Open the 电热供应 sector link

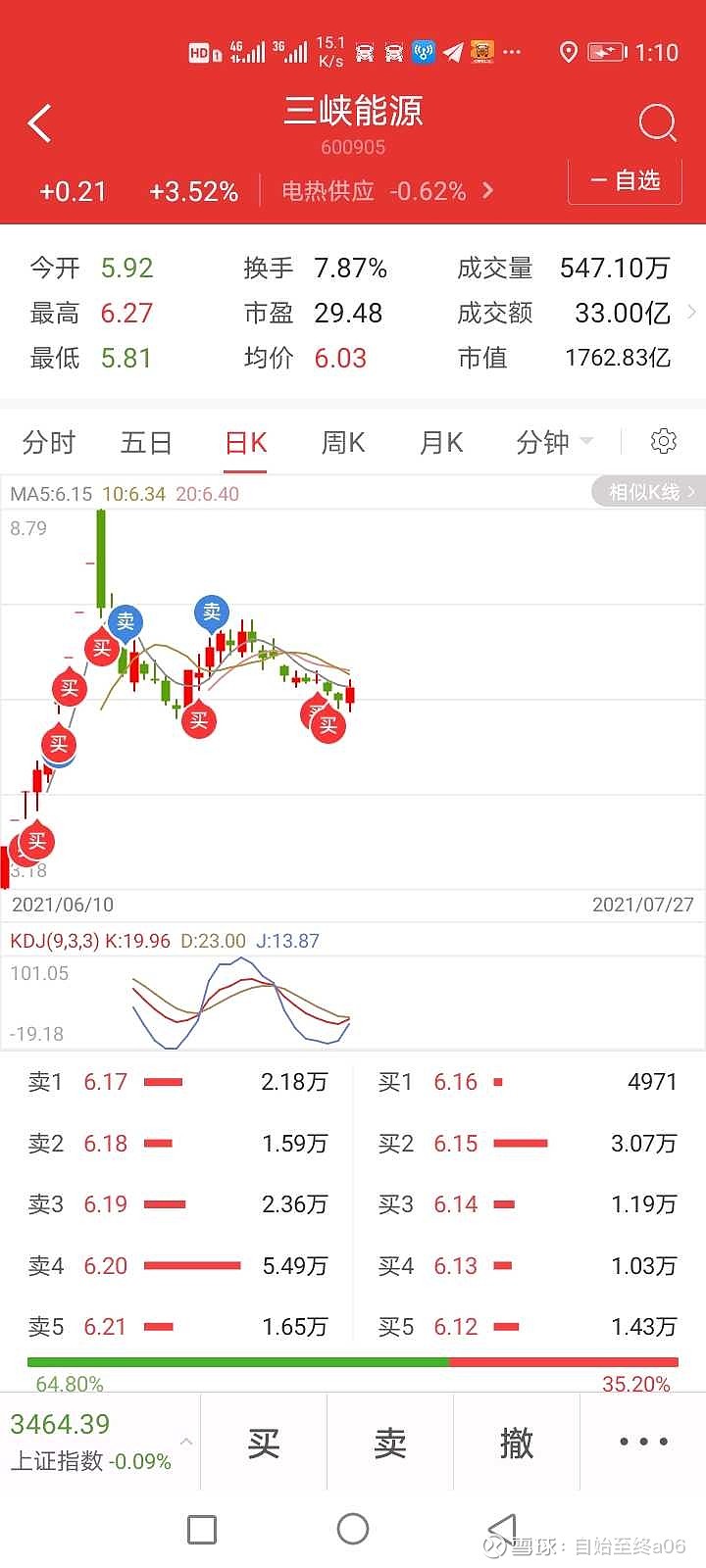click(x=386, y=191)
